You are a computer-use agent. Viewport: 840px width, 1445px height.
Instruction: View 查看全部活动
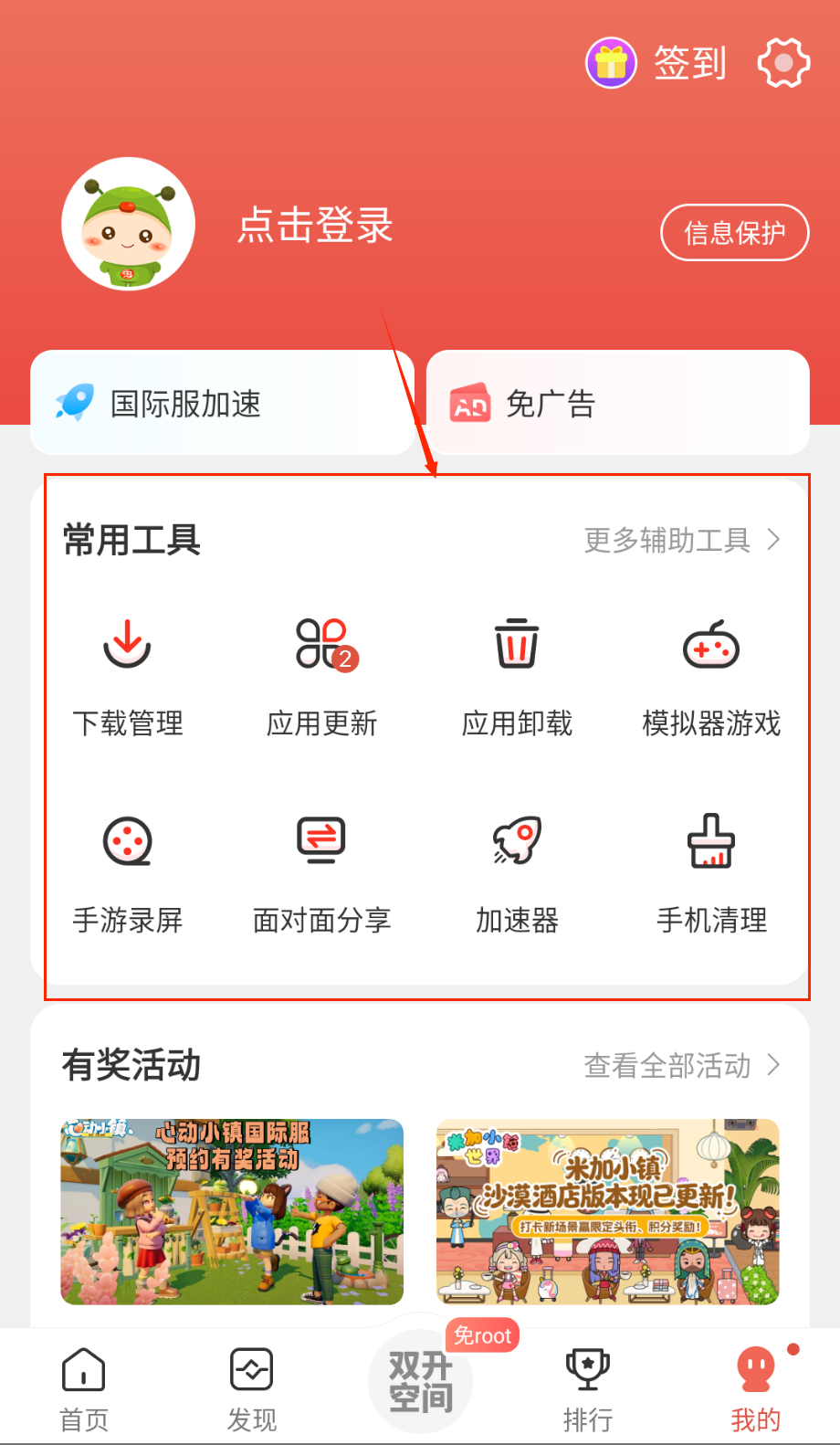coord(681,1065)
